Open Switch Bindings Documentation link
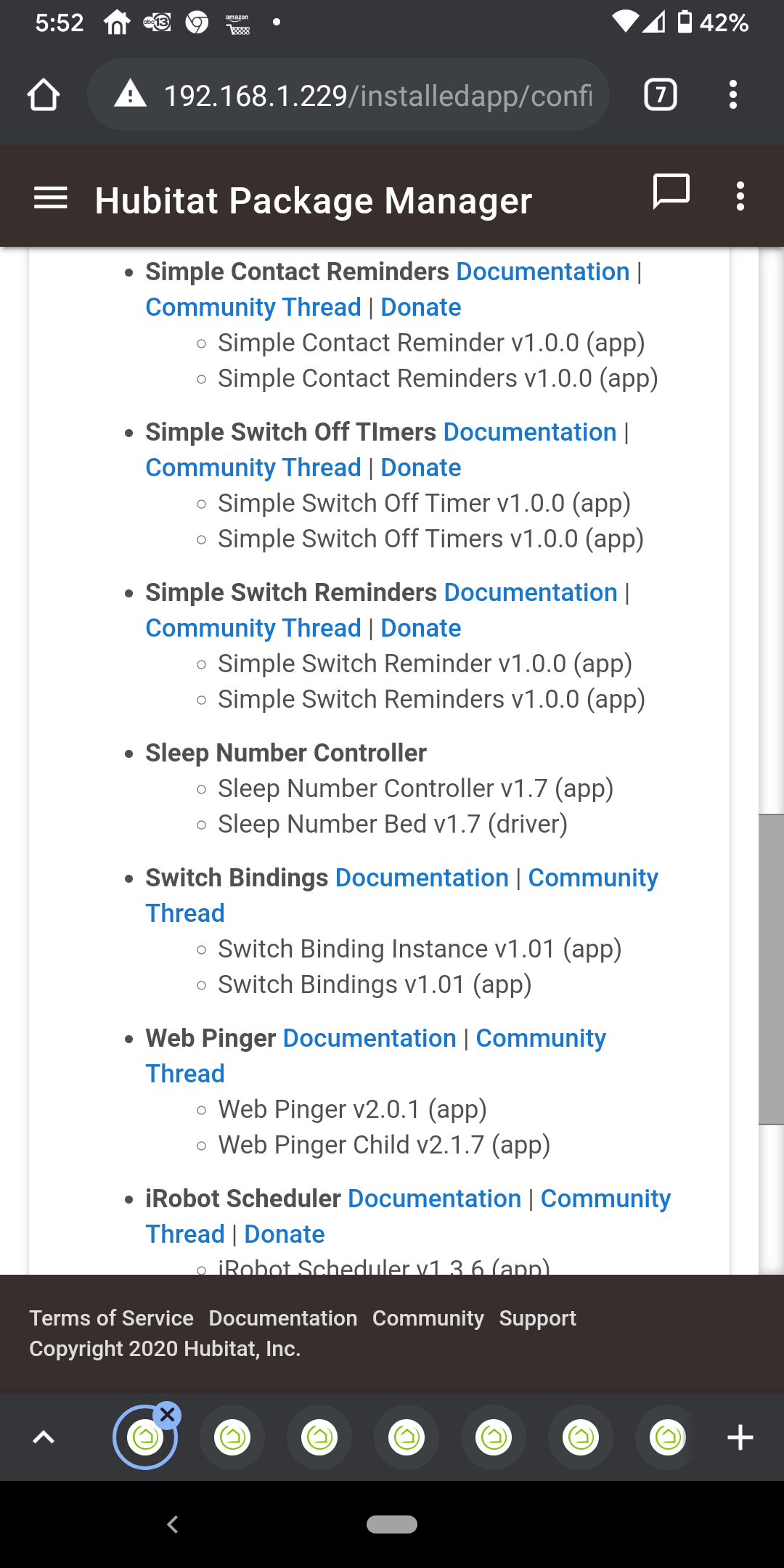This screenshot has width=784, height=1568. (422, 878)
